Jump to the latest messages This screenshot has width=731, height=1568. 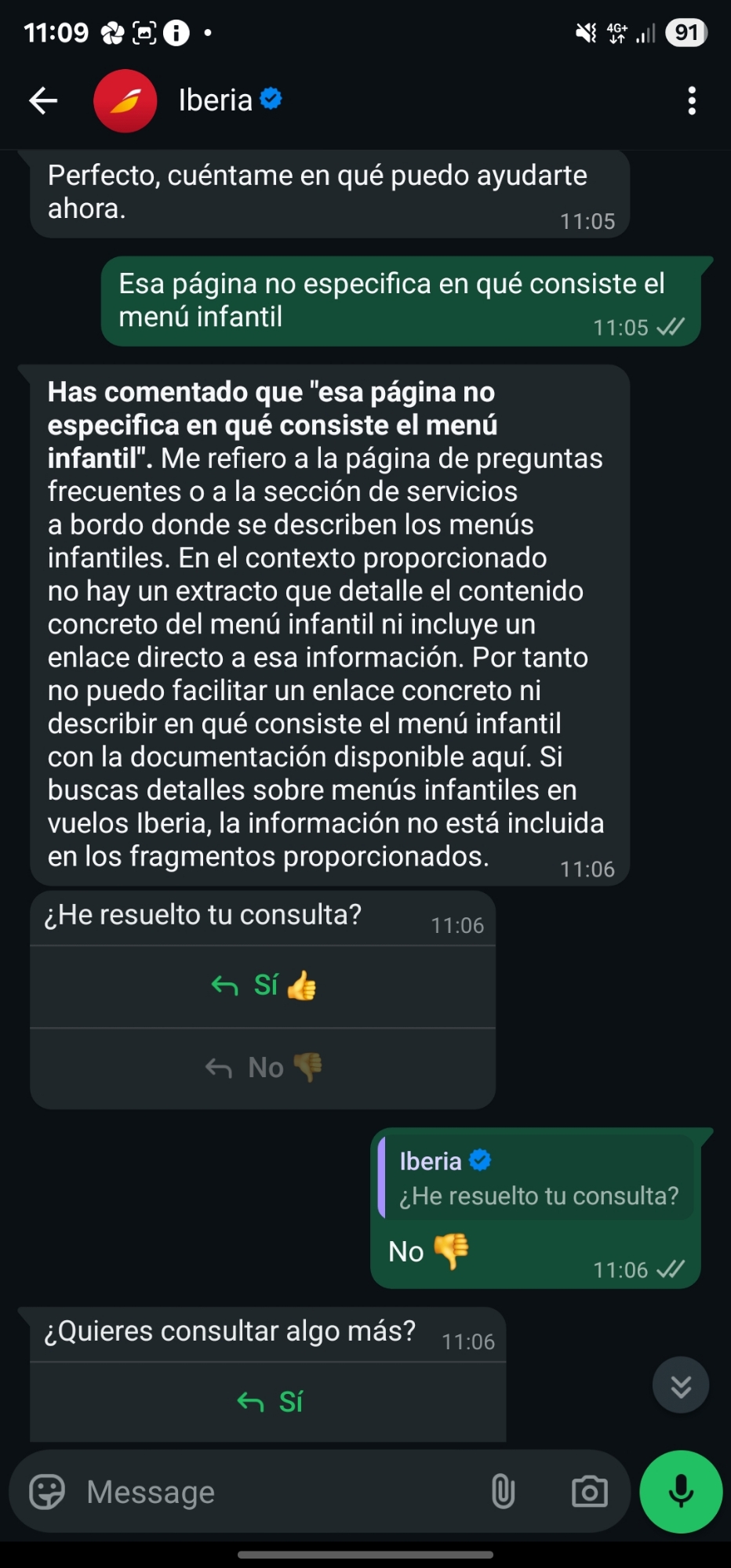[680, 1385]
